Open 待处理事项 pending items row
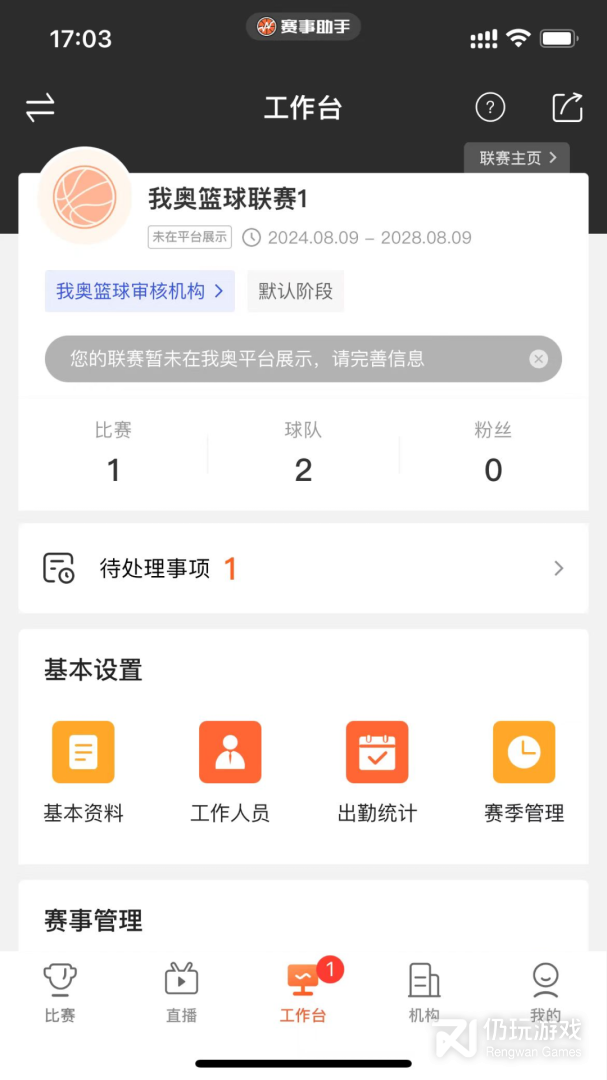The width and height of the screenshot is (607, 1080). pos(303,569)
